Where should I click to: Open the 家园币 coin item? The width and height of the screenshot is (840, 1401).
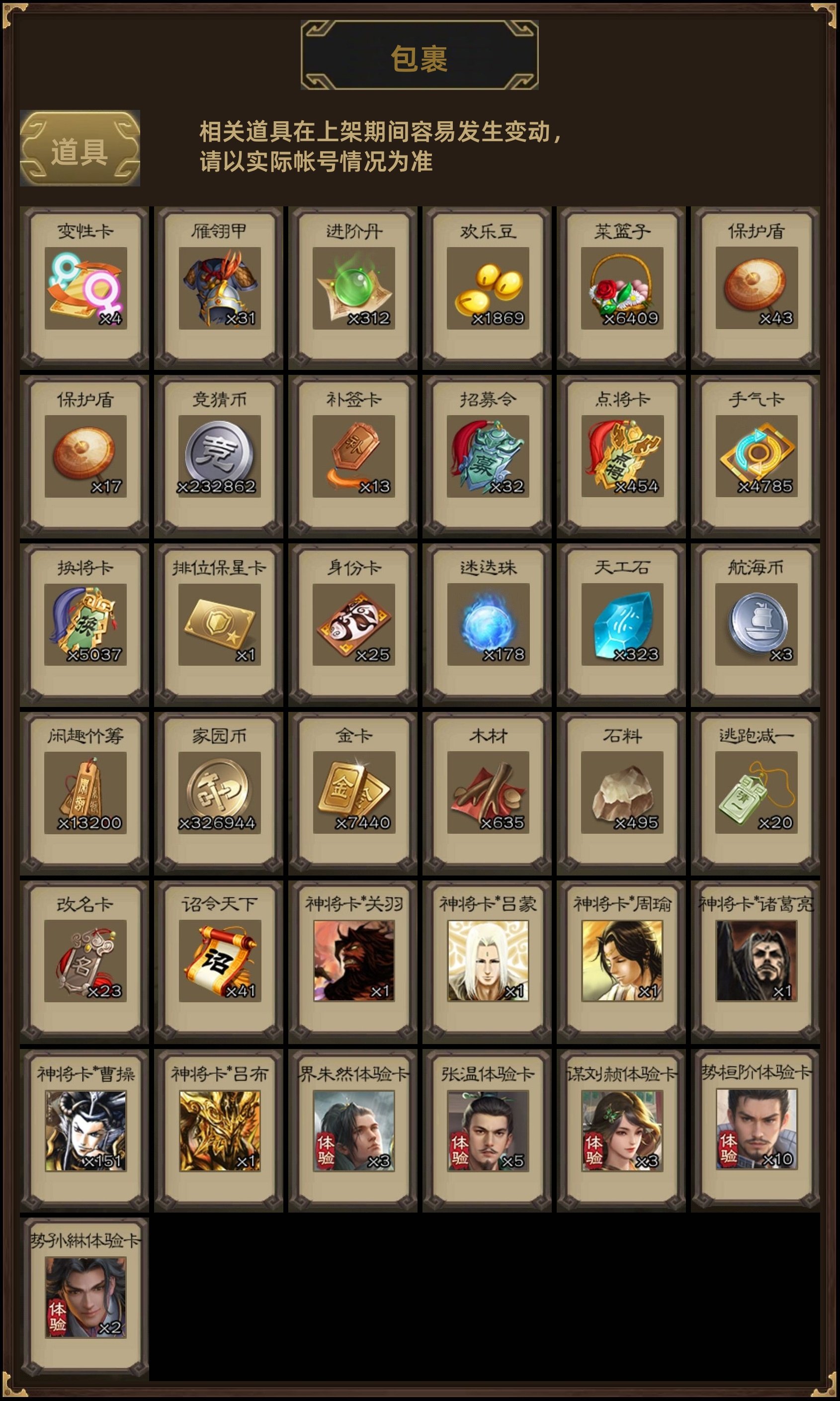[219, 792]
